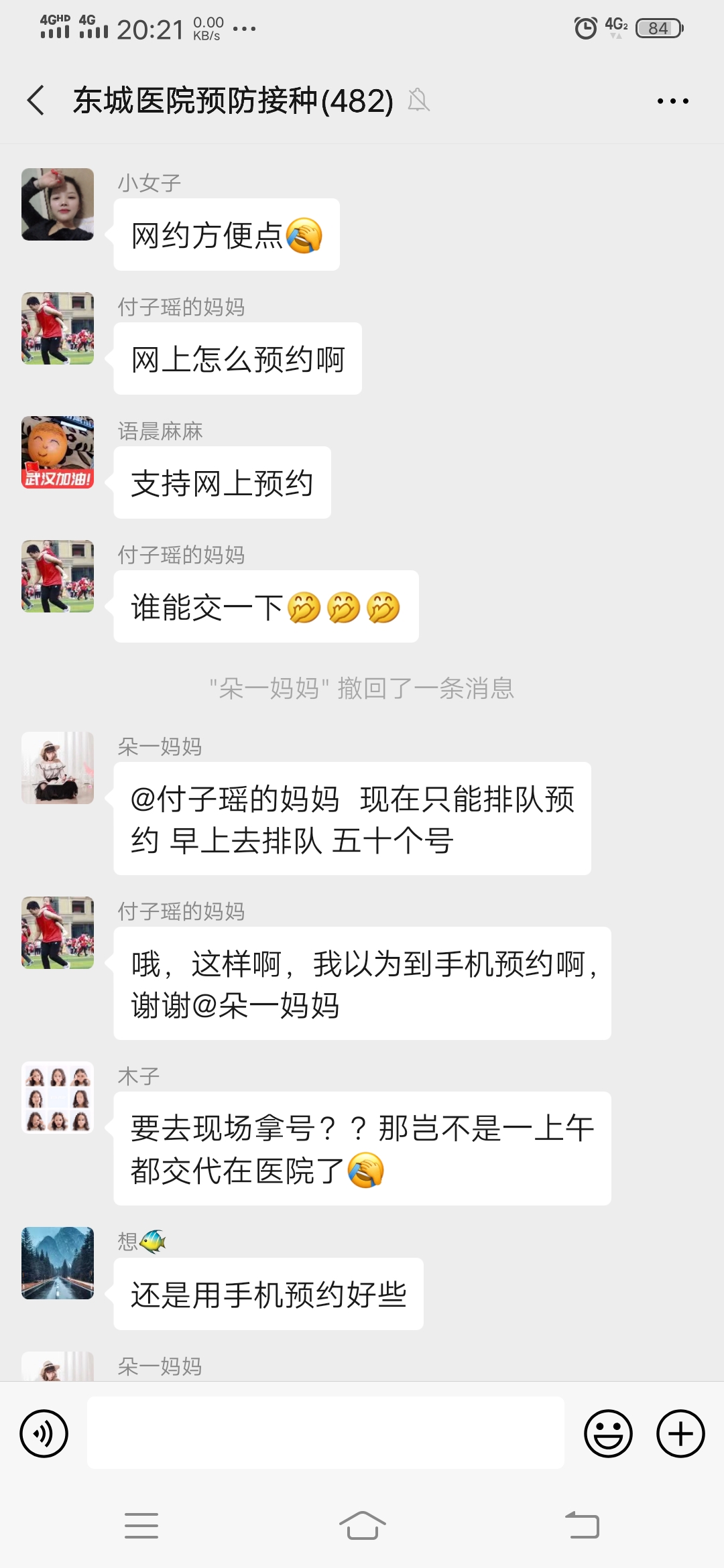Open the group chat overflow menu
724x1568 pixels.
(x=672, y=101)
